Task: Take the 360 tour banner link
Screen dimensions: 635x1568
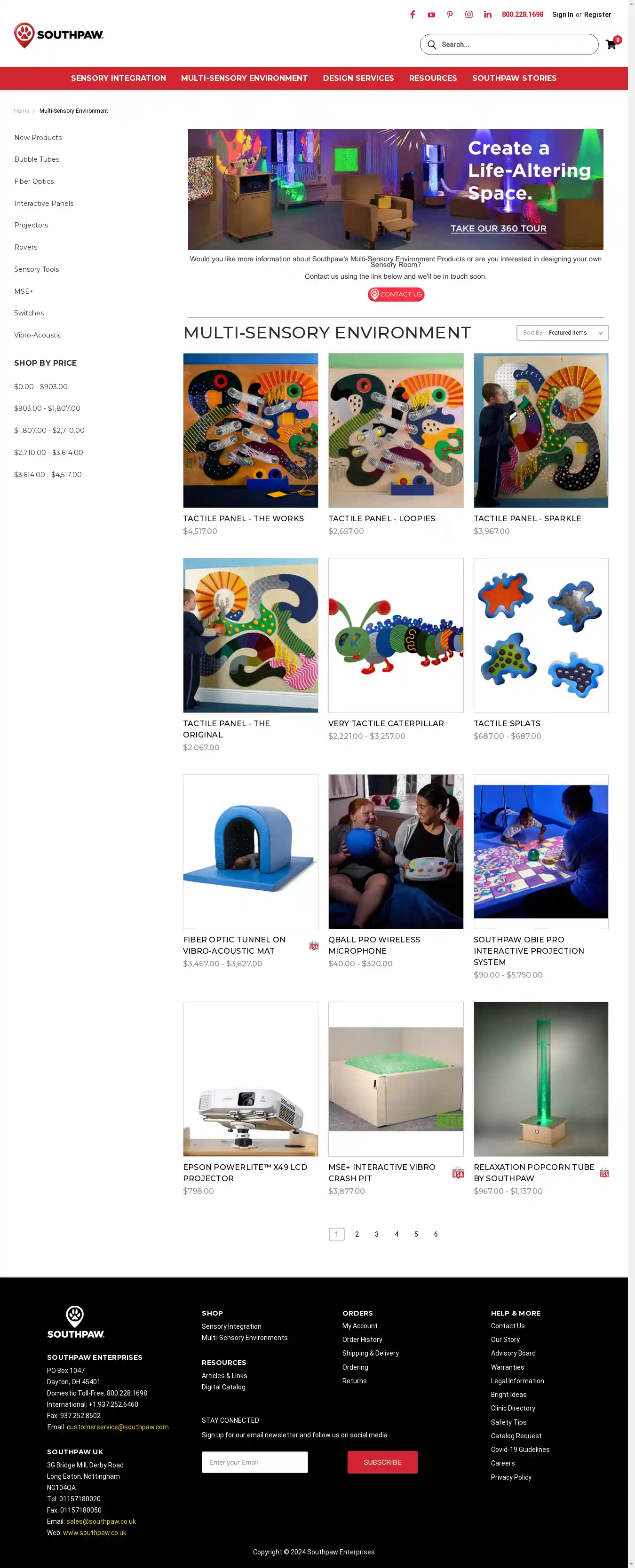Action: click(498, 228)
